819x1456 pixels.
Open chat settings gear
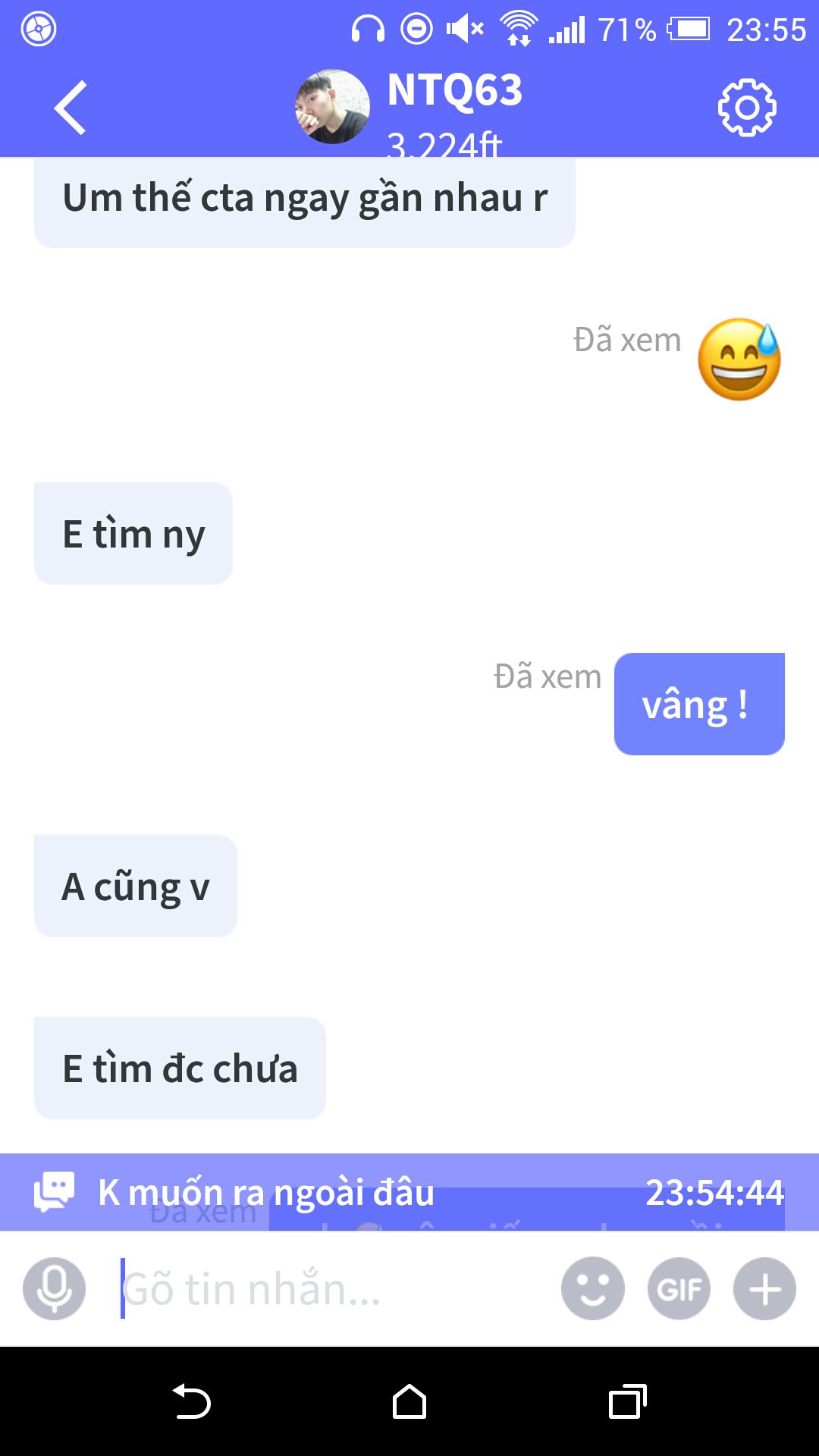pos(747,108)
